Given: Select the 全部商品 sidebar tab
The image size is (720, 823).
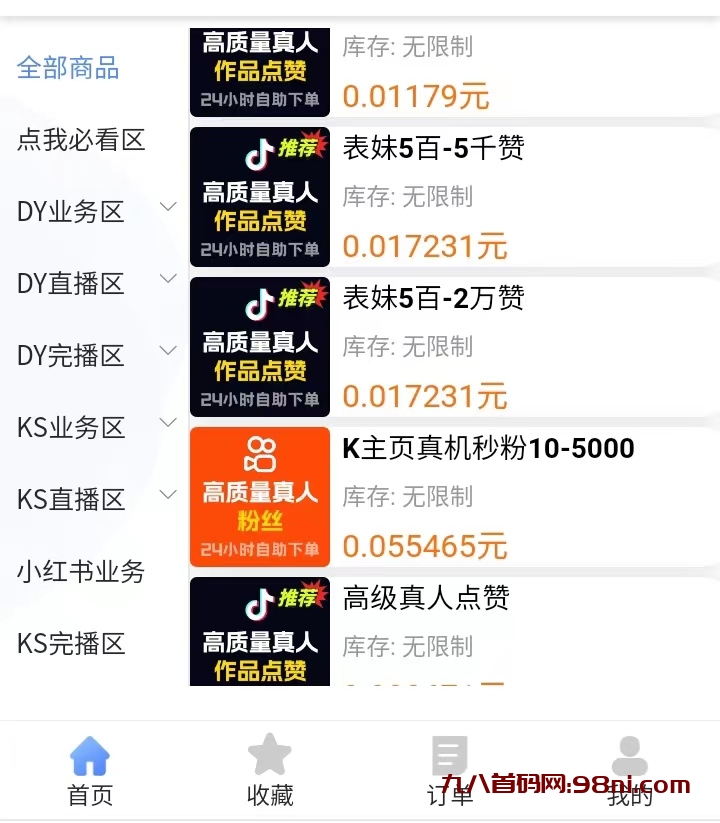Looking at the screenshot, I should coord(67,68).
